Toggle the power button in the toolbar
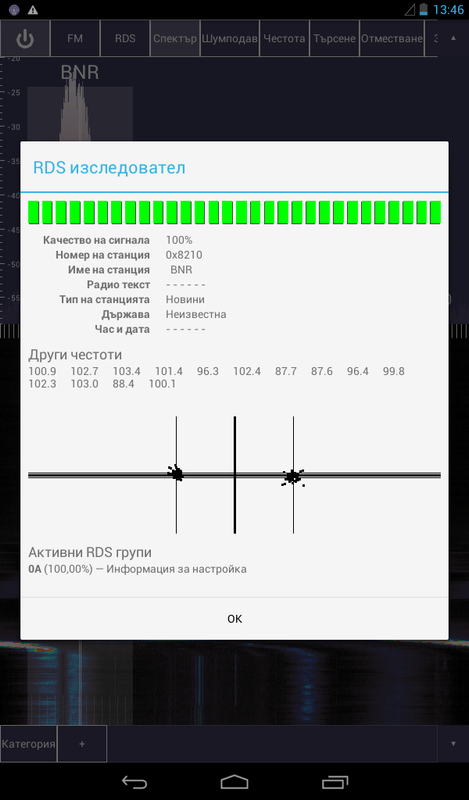469x800 pixels. pos(24,38)
